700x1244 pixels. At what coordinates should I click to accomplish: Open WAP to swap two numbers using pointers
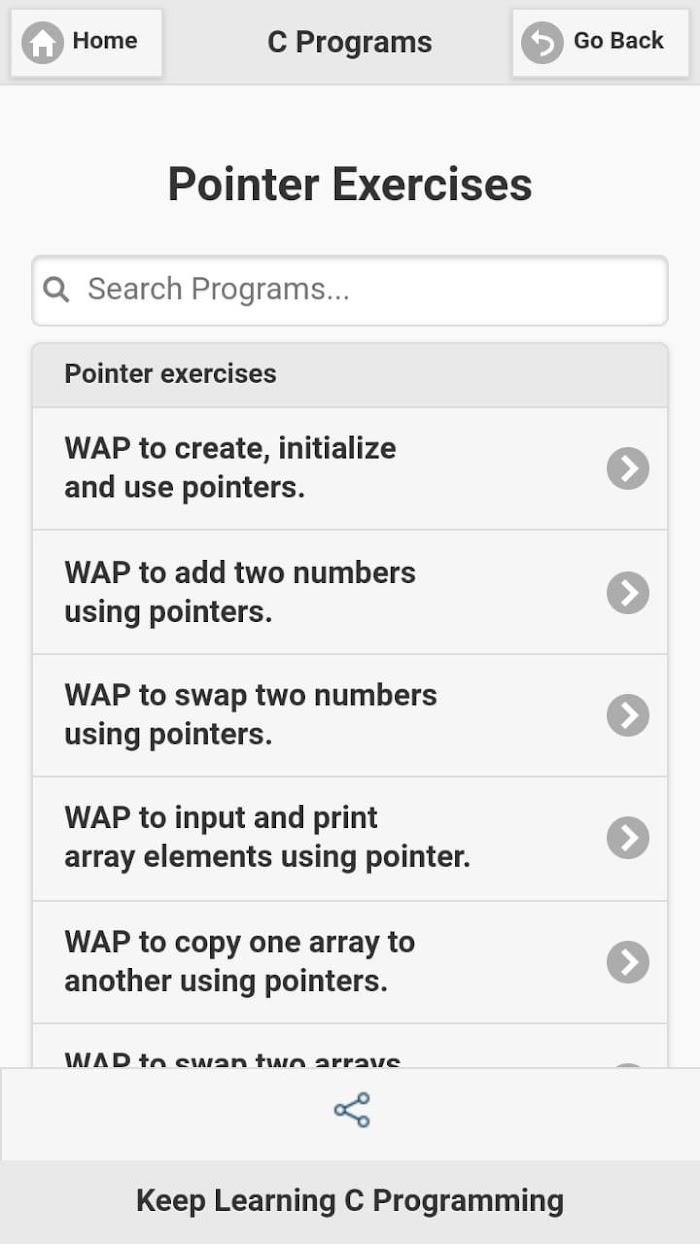coord(350,715)
